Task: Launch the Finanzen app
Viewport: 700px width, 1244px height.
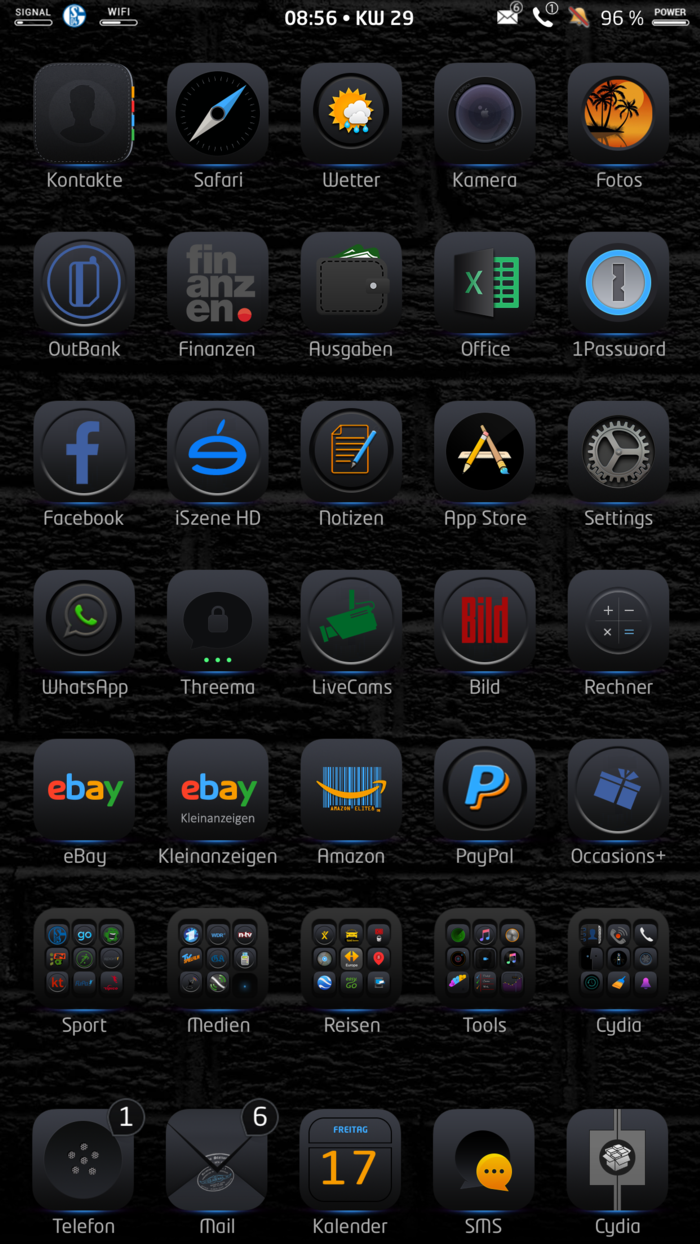Action: tap(218, 282)
